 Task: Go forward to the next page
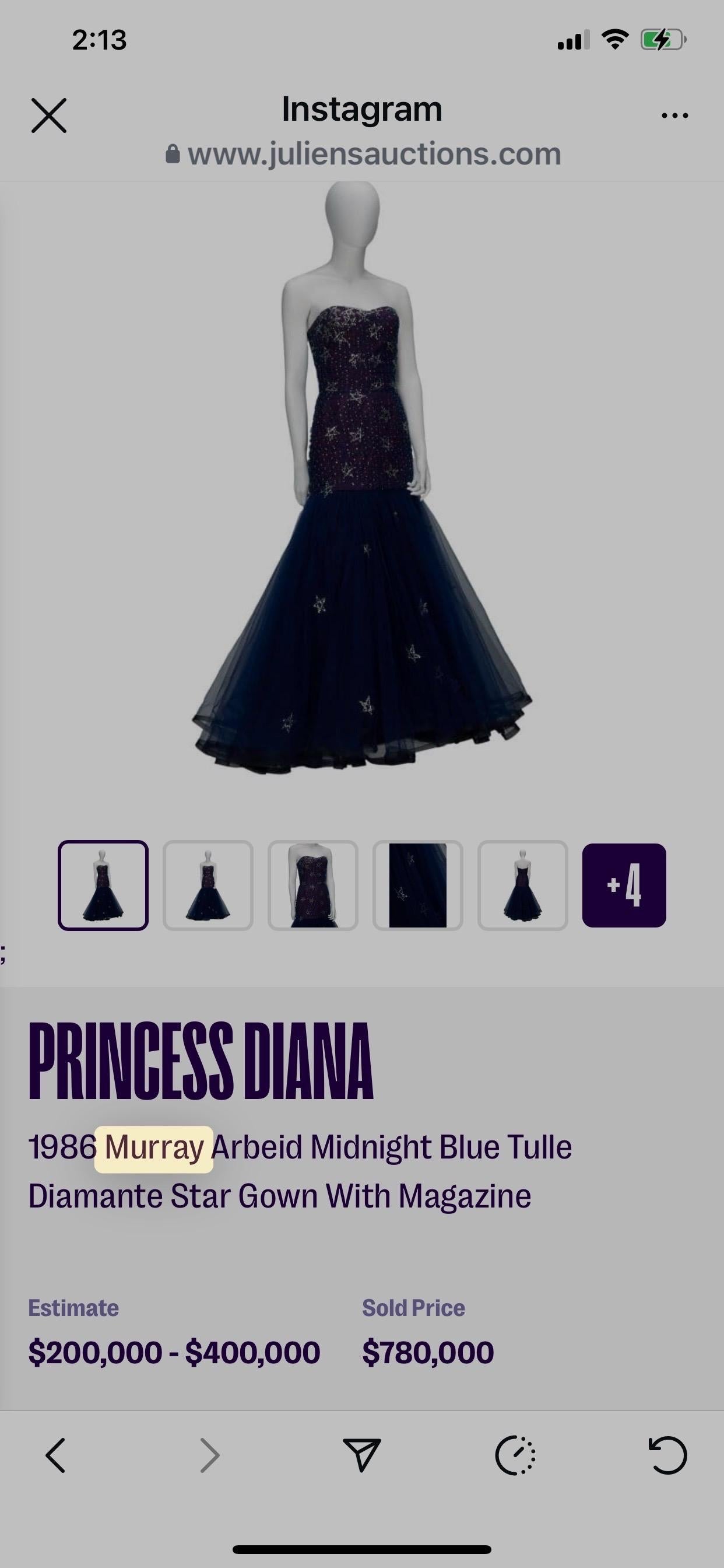tap(209, 1455)
